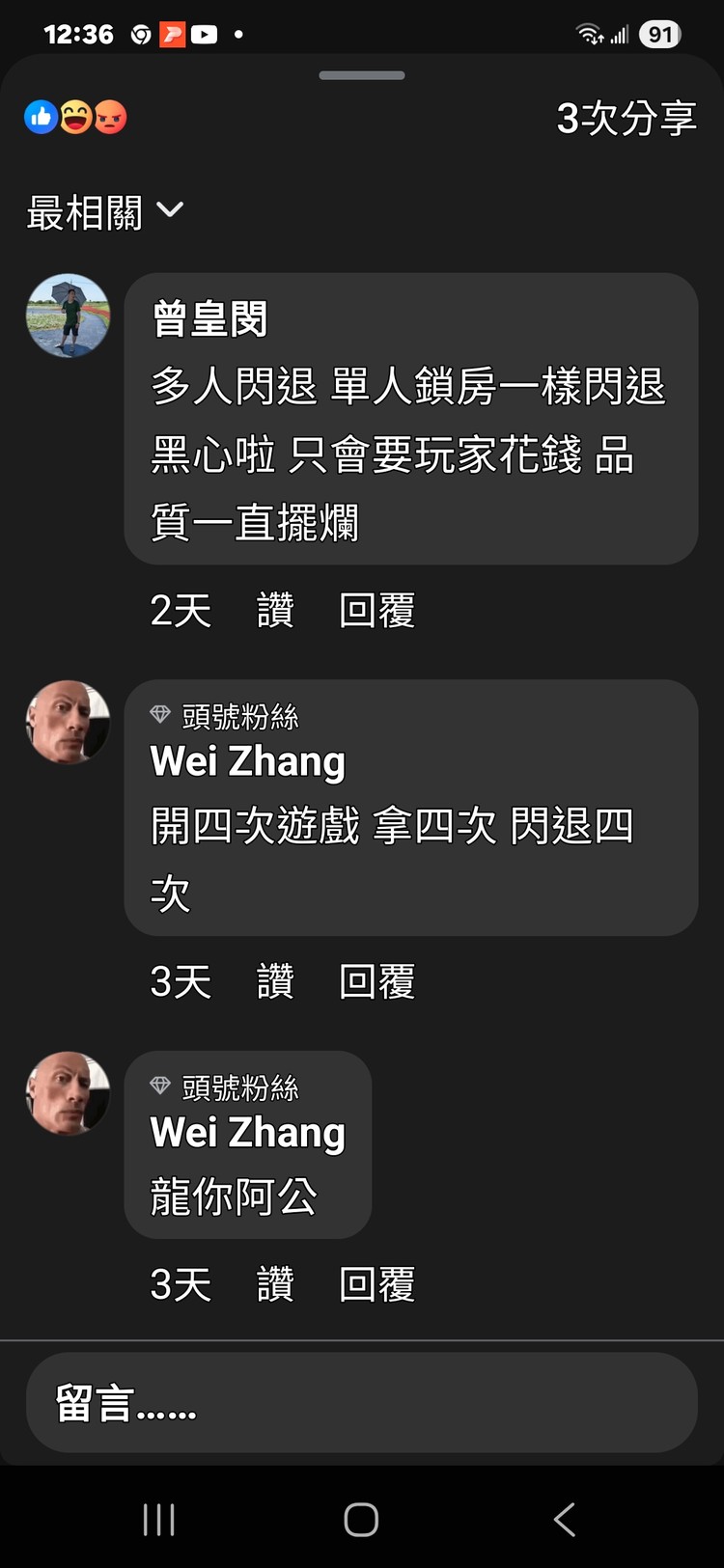724x1568 pixels.
Task: Tap the thumbs-up Like reaction icon
Action: pyautogui.click(x=41, y=117)
